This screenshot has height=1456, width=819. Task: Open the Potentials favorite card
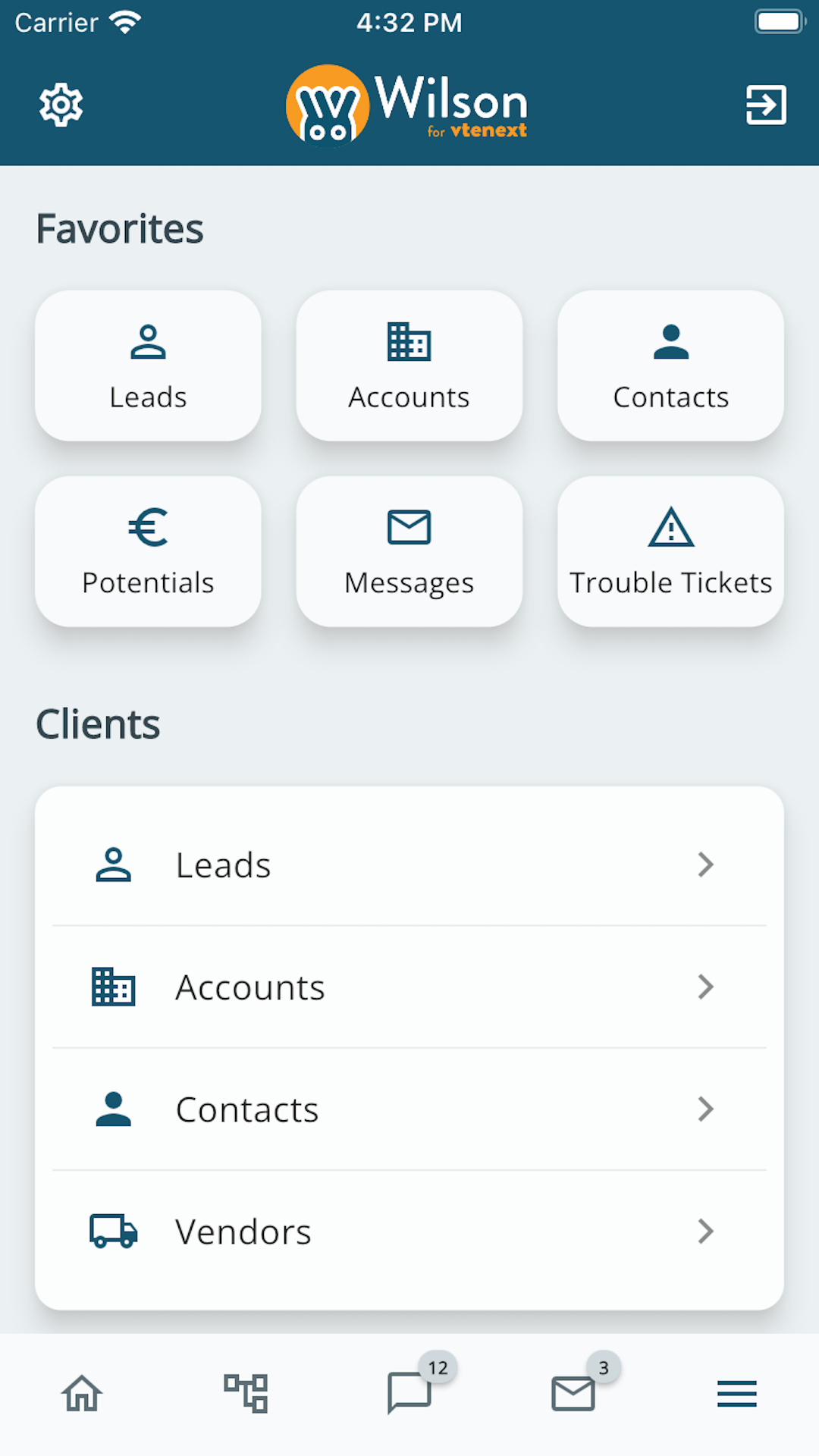[x=148, y=551]
